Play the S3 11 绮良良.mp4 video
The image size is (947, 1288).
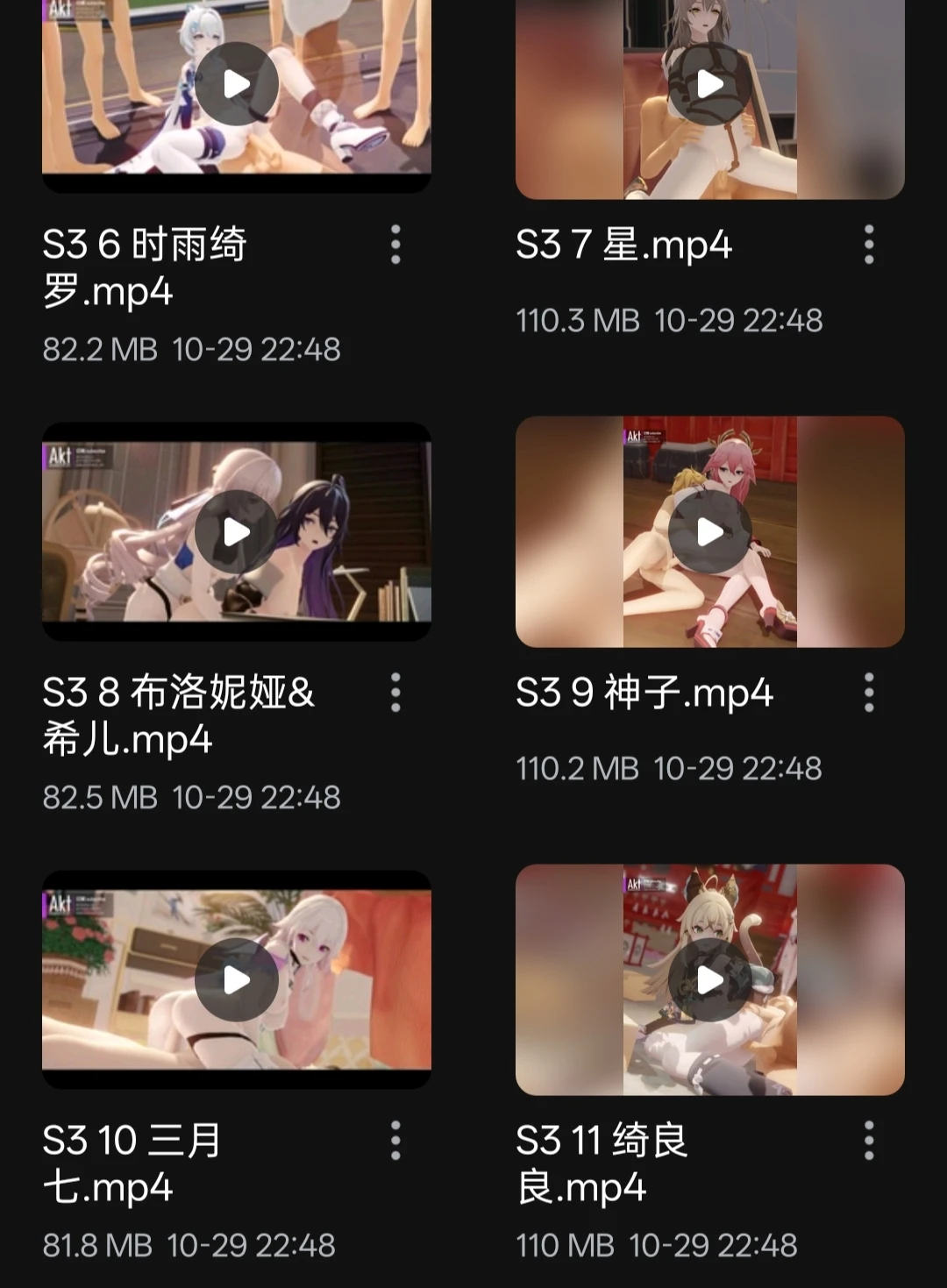(710, 980)
